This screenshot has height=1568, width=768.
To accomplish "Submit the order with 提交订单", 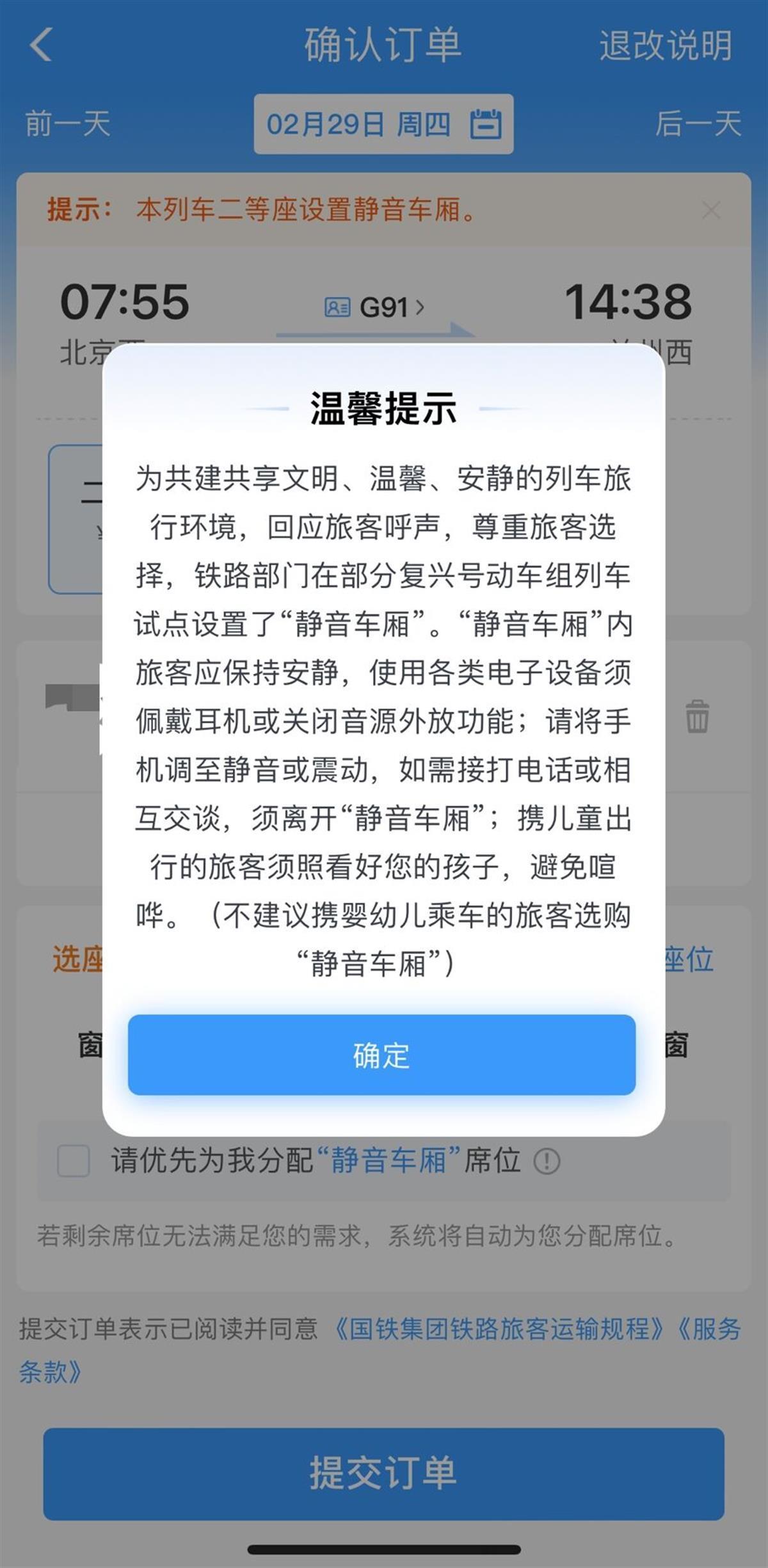I will tap(383, 1473).
